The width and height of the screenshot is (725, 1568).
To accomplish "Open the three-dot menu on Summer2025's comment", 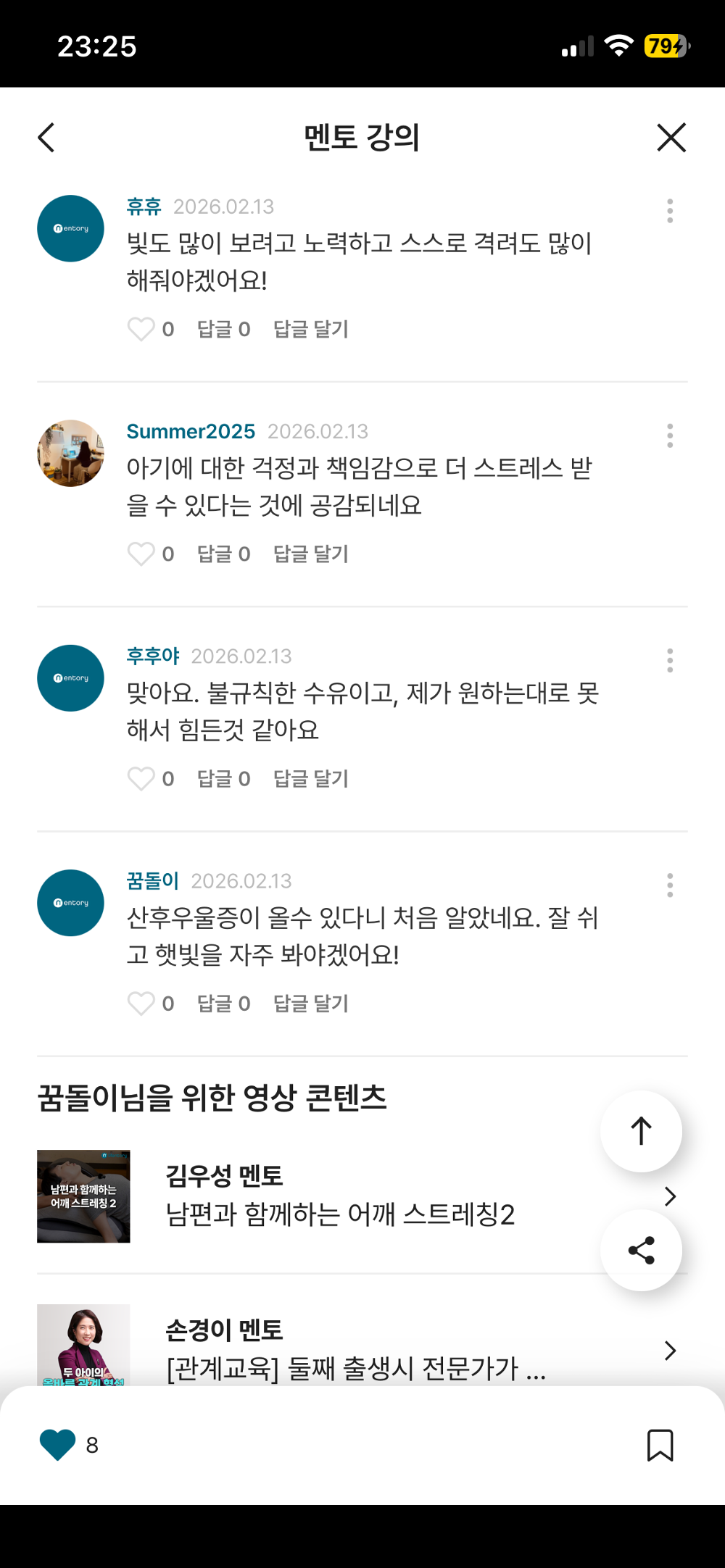I will [x=669, y=435].
